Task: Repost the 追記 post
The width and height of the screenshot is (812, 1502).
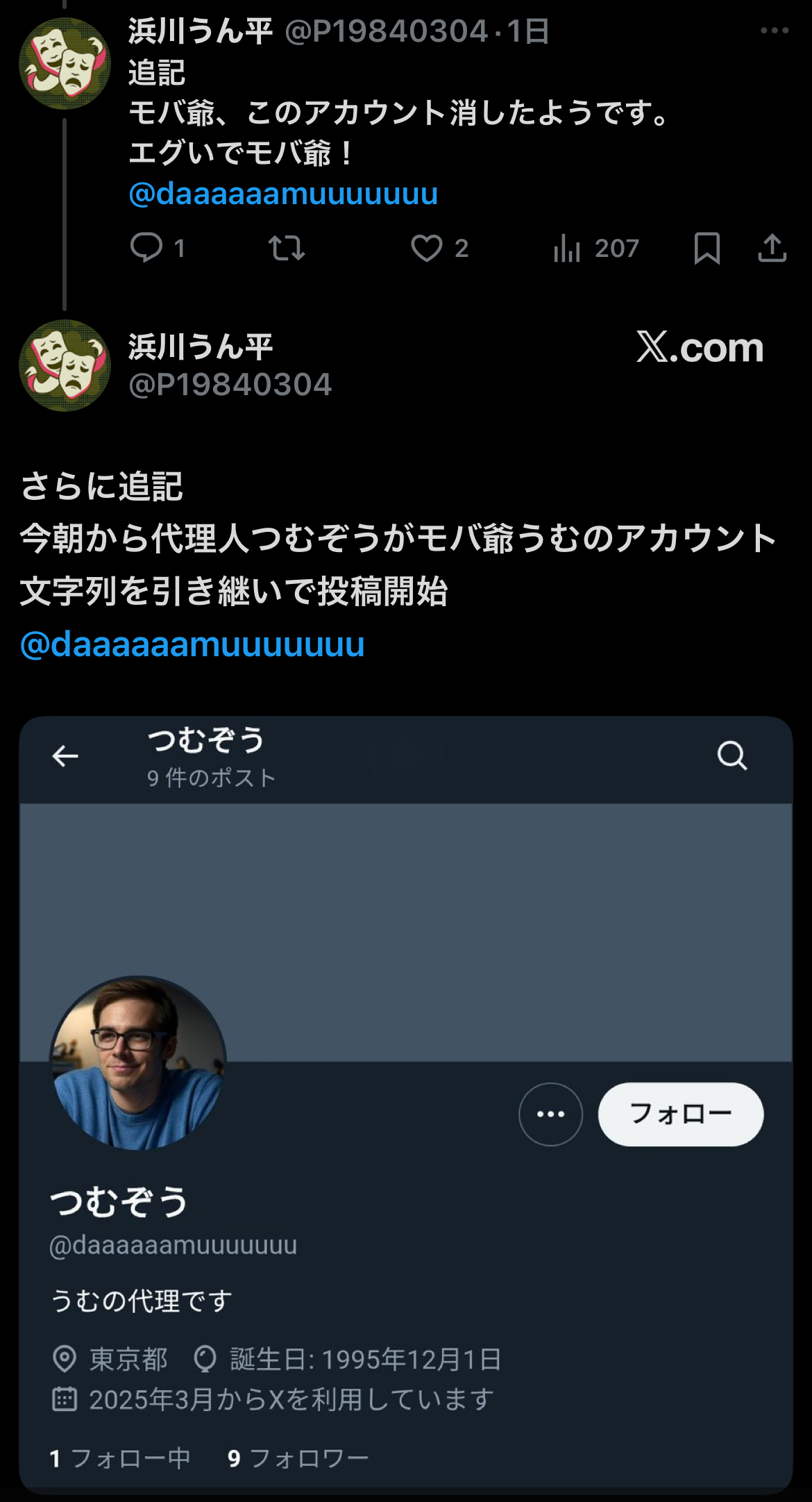Action: [x=287, y=248]
